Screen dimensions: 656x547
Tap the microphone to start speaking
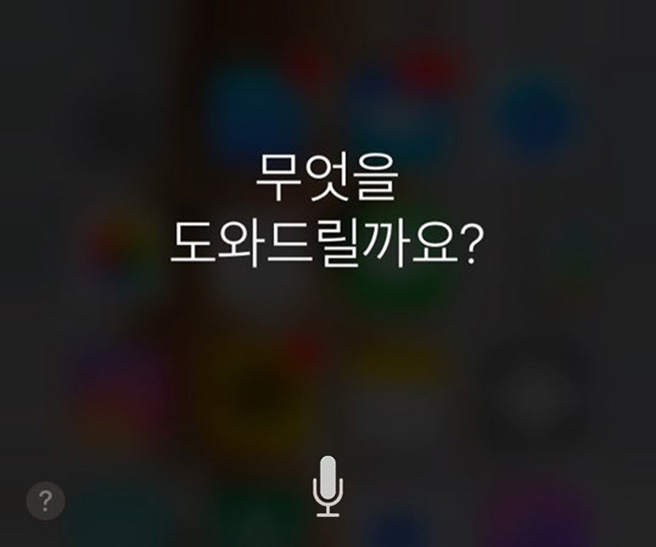327,486
